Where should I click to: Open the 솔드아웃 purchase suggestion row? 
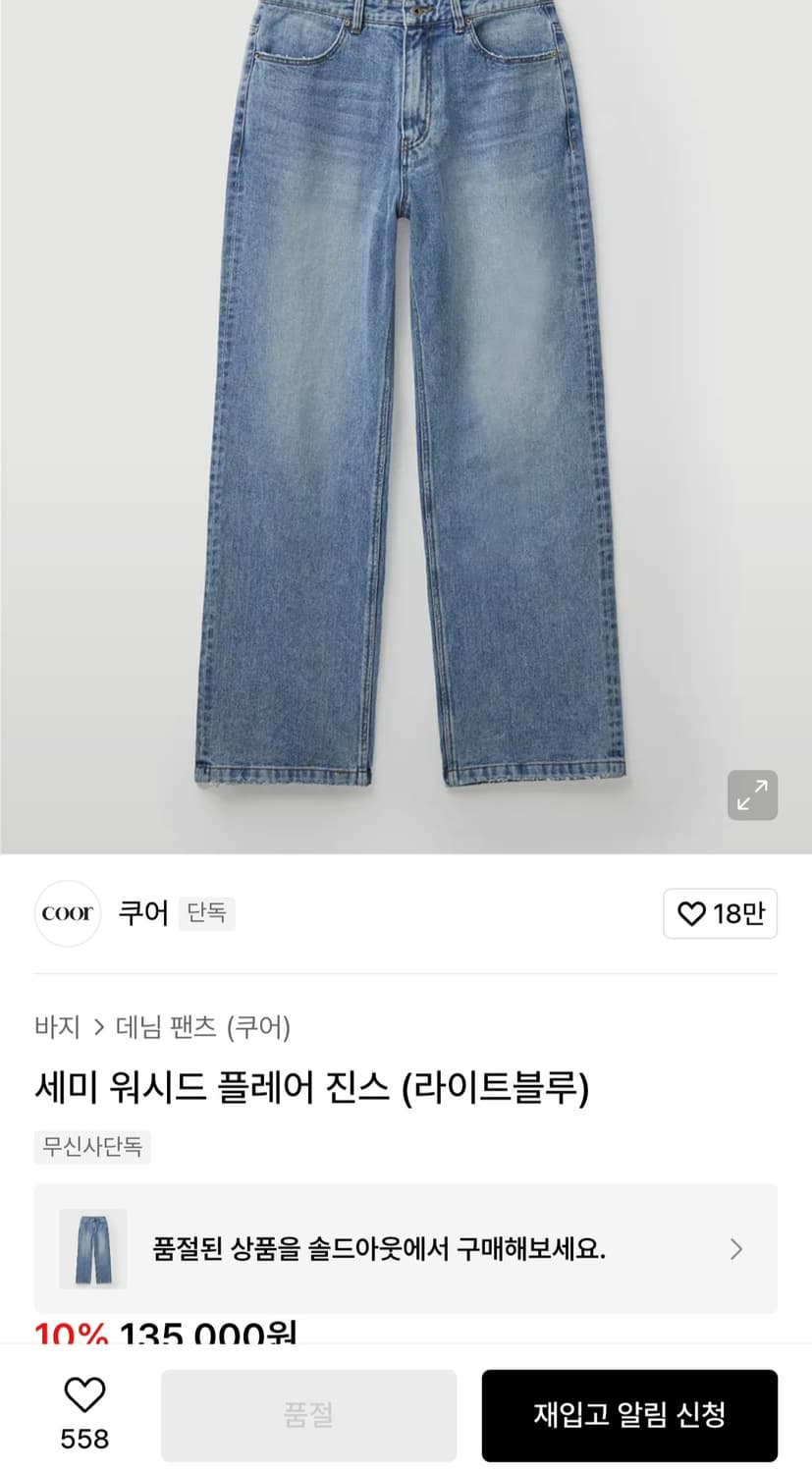(406, 1248)
